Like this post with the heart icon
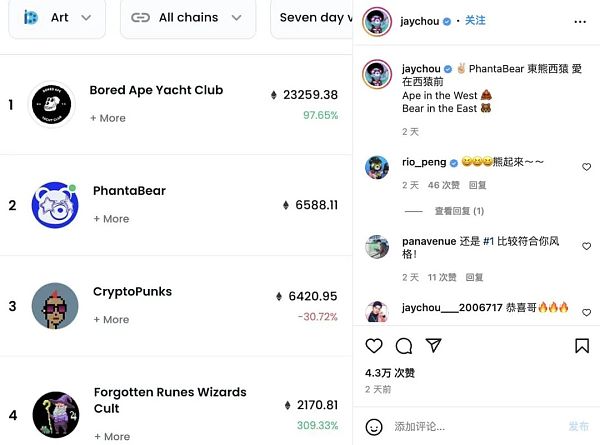 [374, 346]
